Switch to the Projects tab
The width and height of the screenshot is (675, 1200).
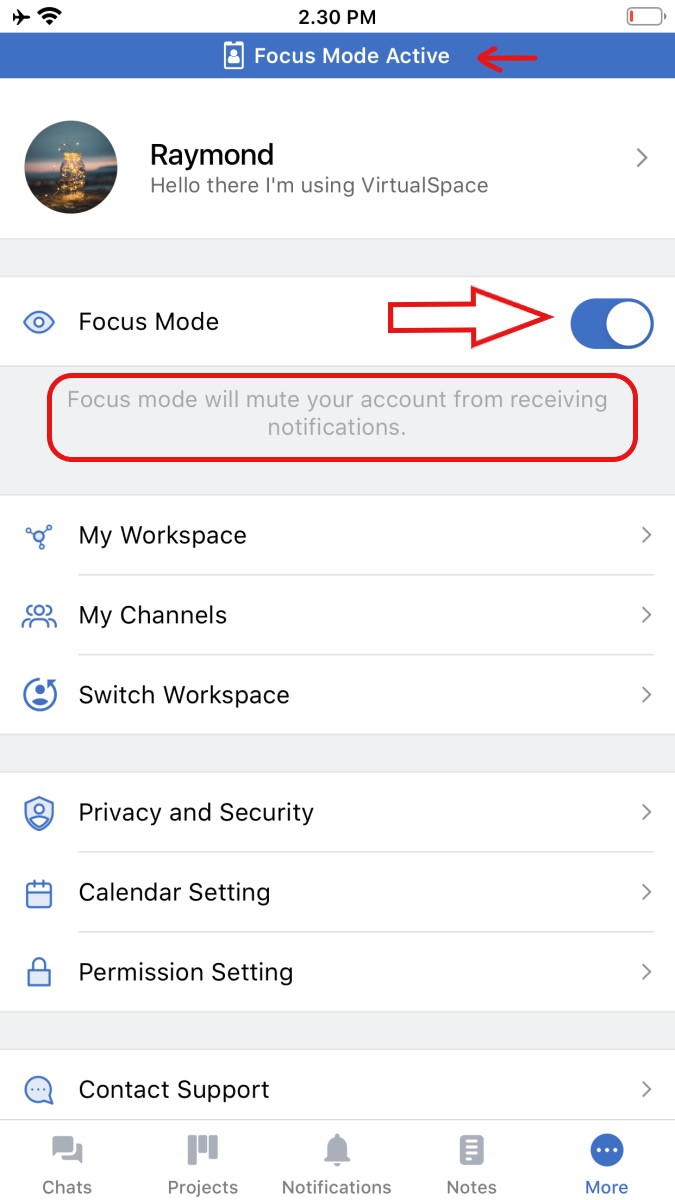pyautogui.click(x=203, y=1164)
